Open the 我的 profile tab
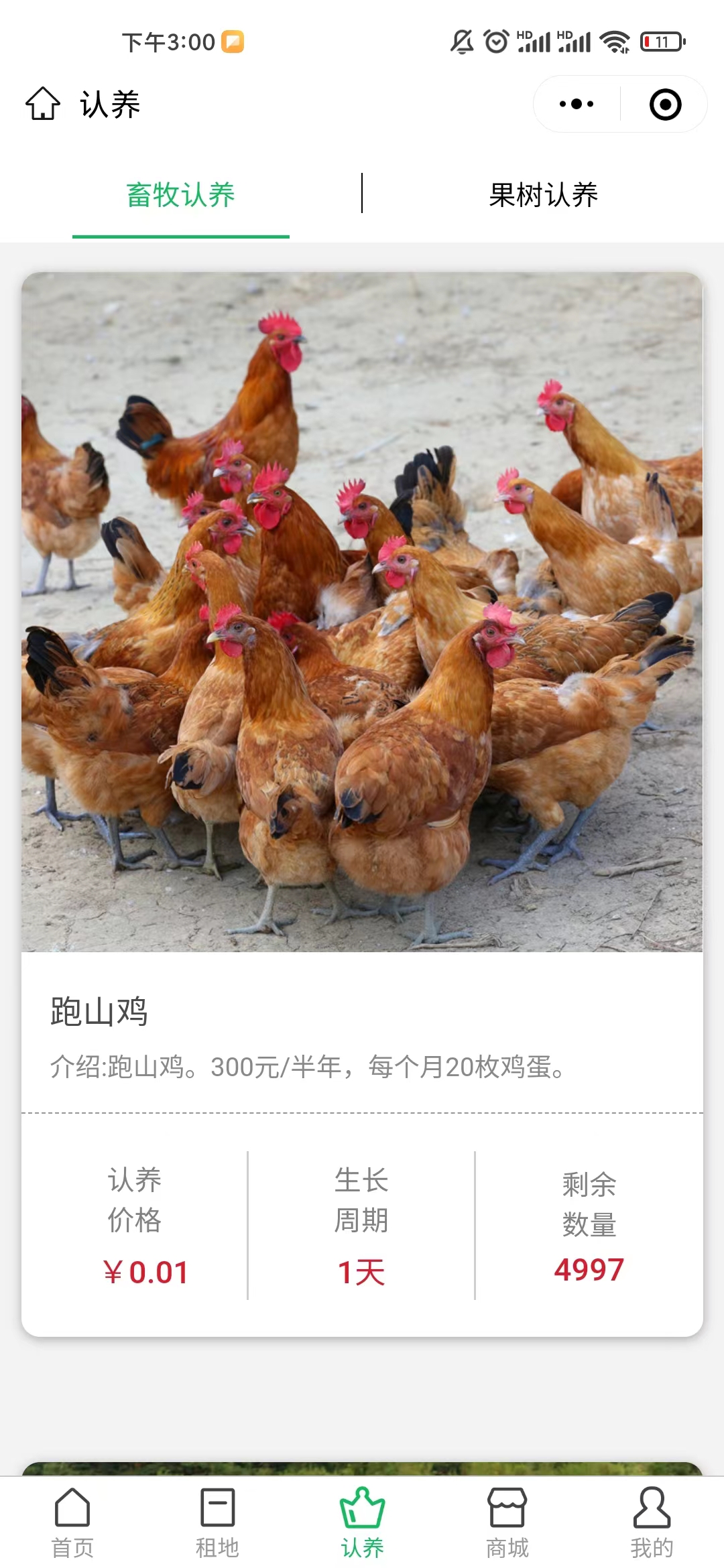The image size is (724, 1568). (x=652, y=1522)
